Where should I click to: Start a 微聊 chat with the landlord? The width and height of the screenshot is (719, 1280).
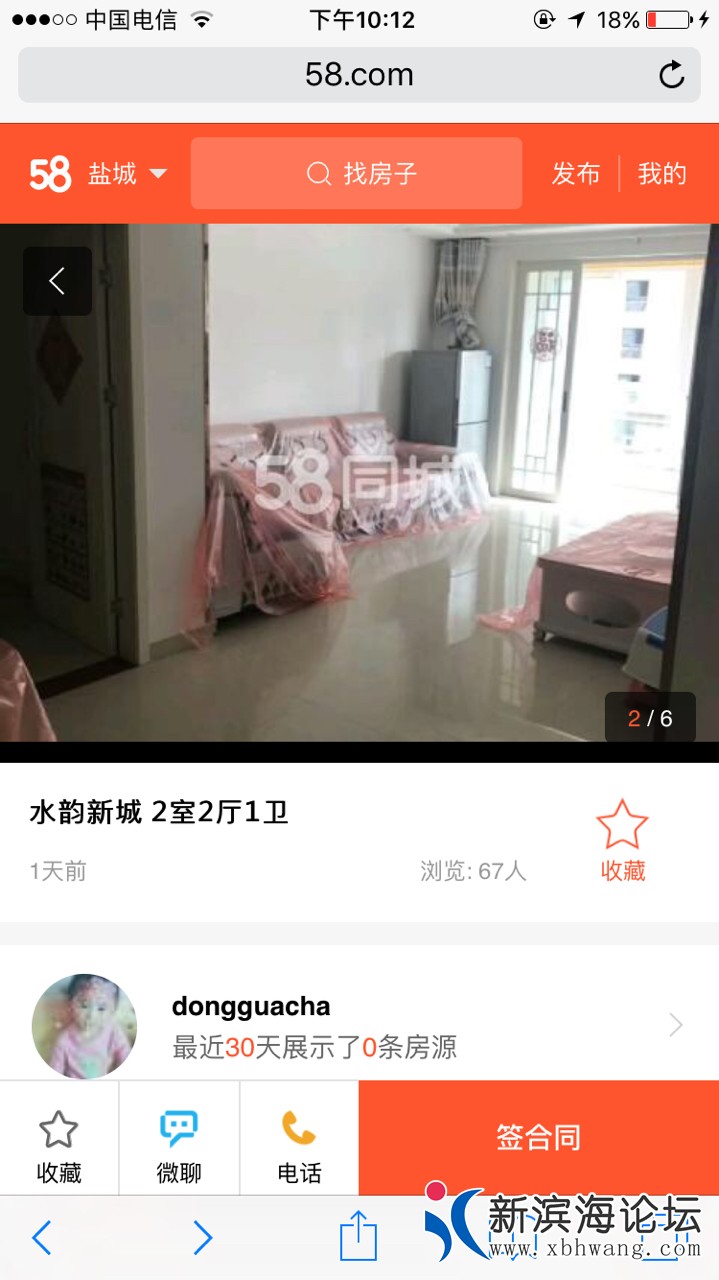(179, 1145)
